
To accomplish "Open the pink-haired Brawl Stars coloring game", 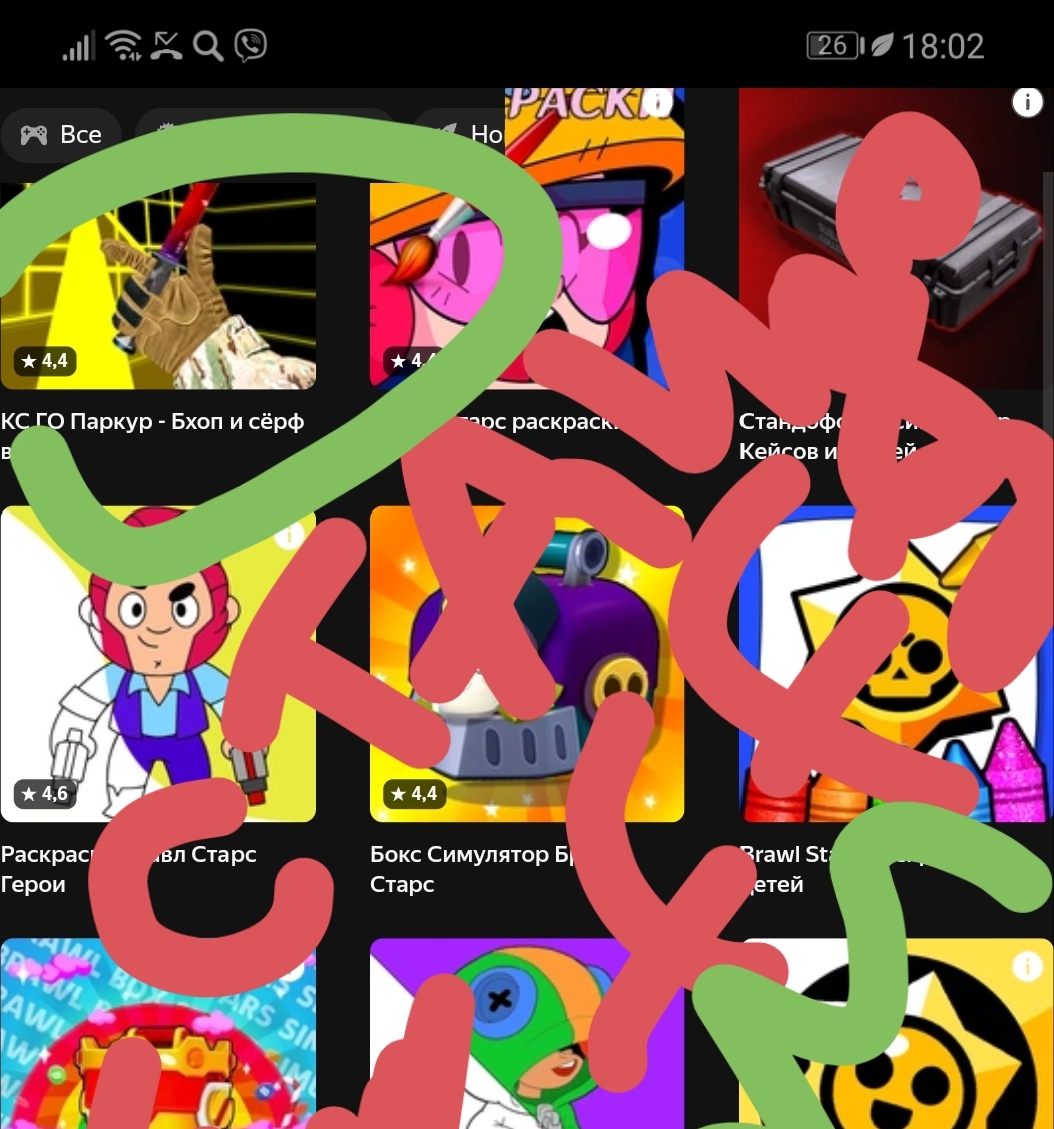I will tap(527, 285).
